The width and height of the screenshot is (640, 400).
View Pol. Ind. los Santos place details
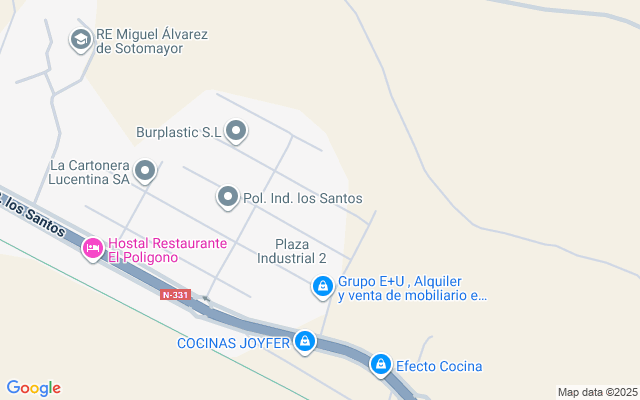coord(228,197)
